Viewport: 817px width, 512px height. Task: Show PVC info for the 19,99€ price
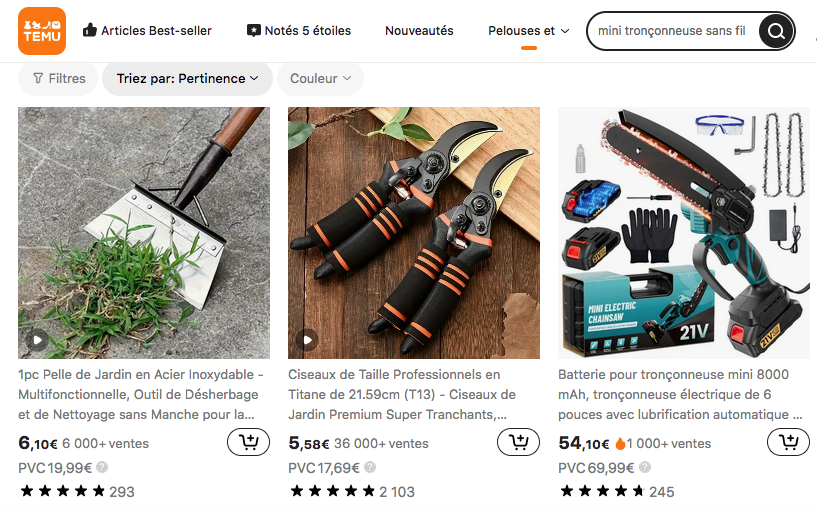click(102, 467)
